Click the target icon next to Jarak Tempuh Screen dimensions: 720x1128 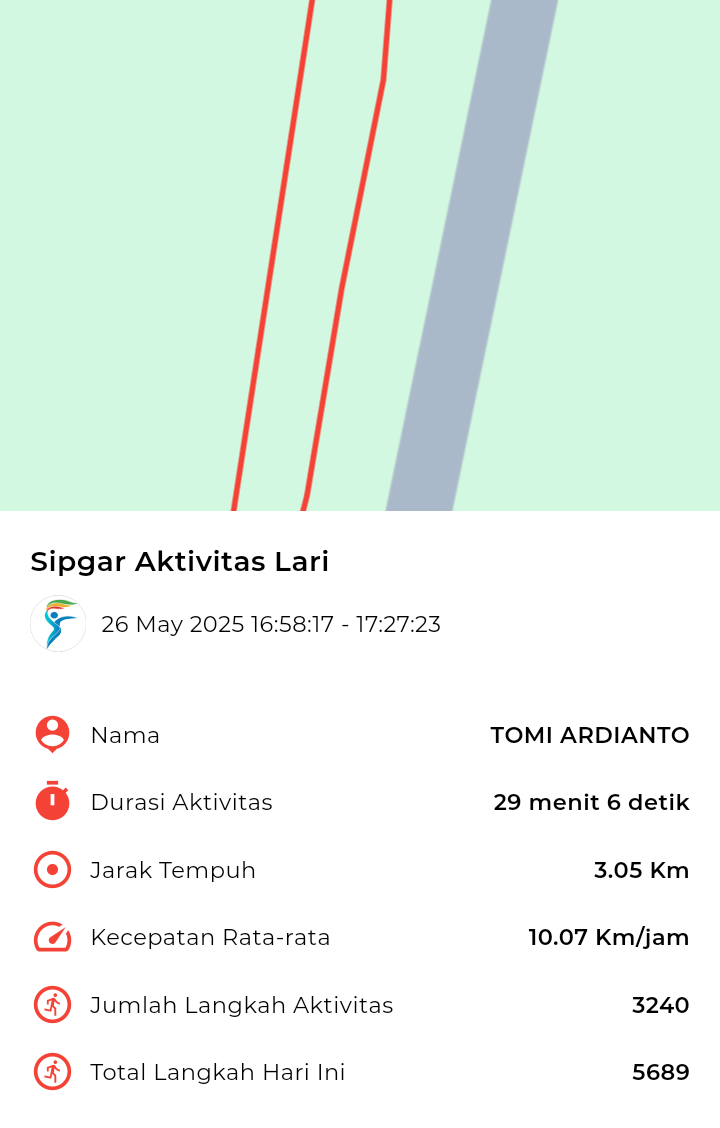tap(51, 870)
